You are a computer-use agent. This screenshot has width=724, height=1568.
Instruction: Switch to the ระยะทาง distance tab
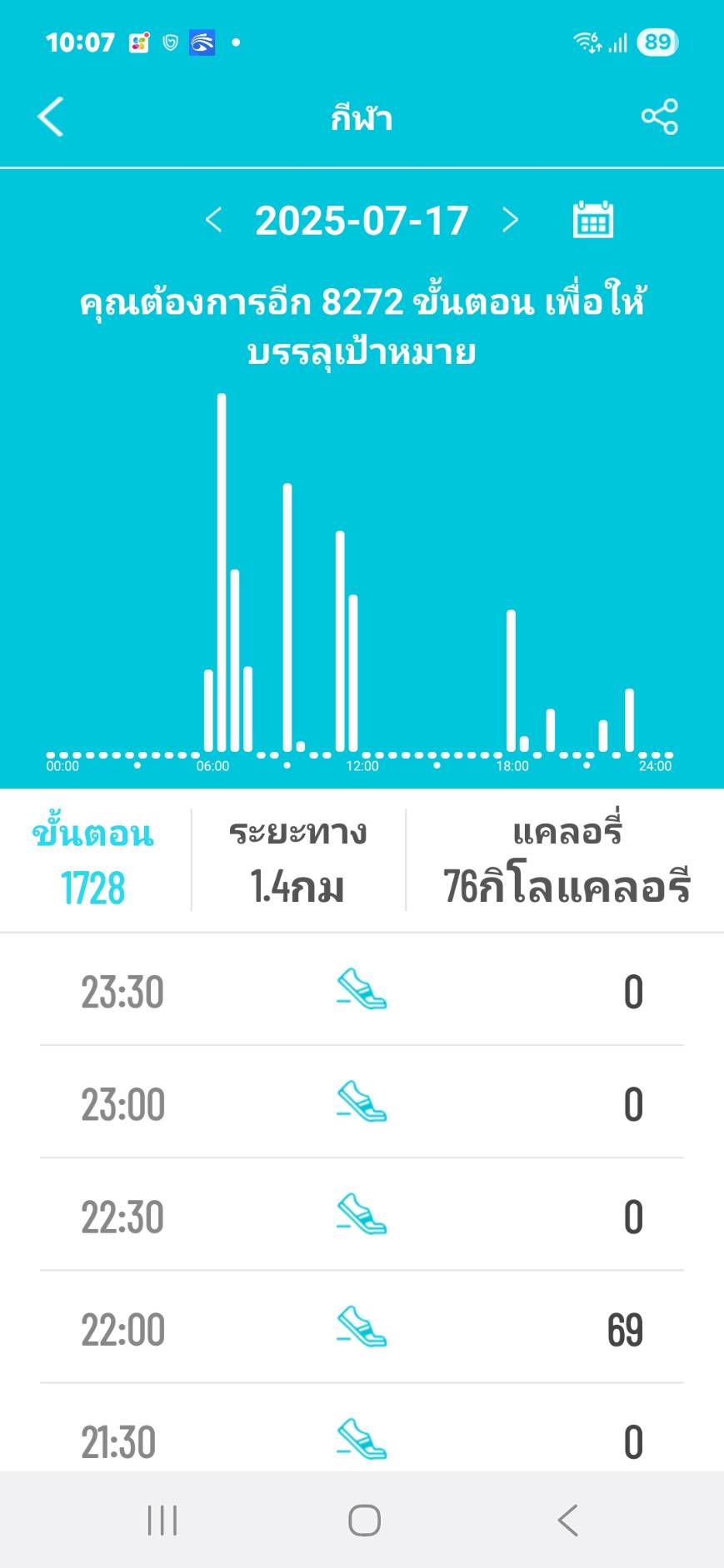coord(298,860)
